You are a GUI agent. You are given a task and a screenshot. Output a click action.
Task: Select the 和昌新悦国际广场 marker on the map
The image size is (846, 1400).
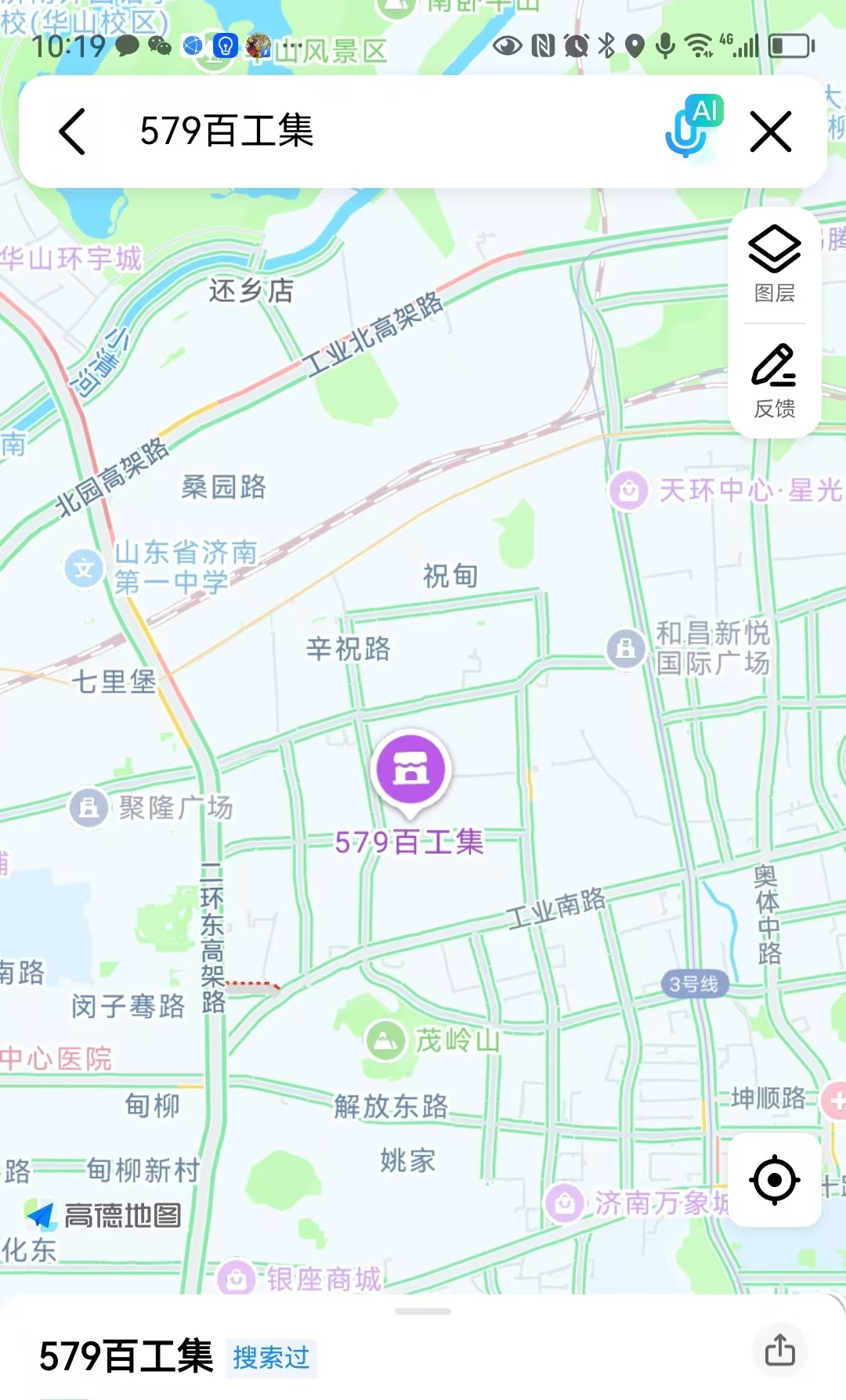click(625, 648)
